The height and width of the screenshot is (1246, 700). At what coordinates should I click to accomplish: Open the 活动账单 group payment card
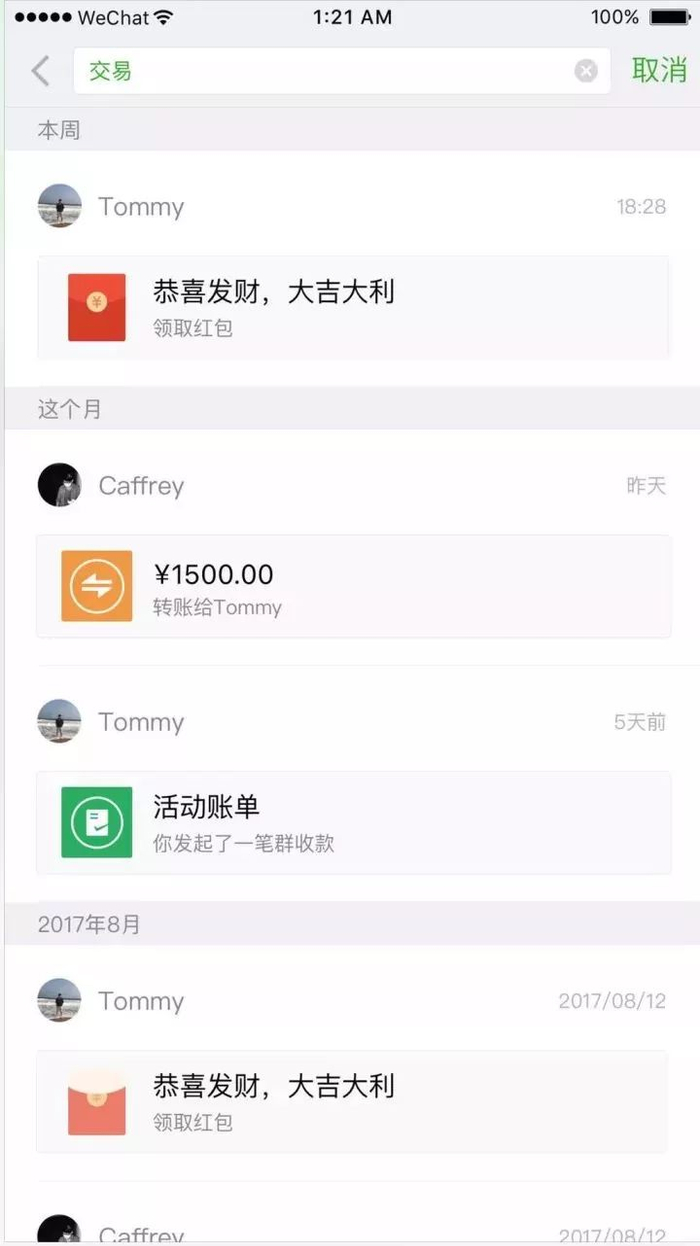click(352, 822)
